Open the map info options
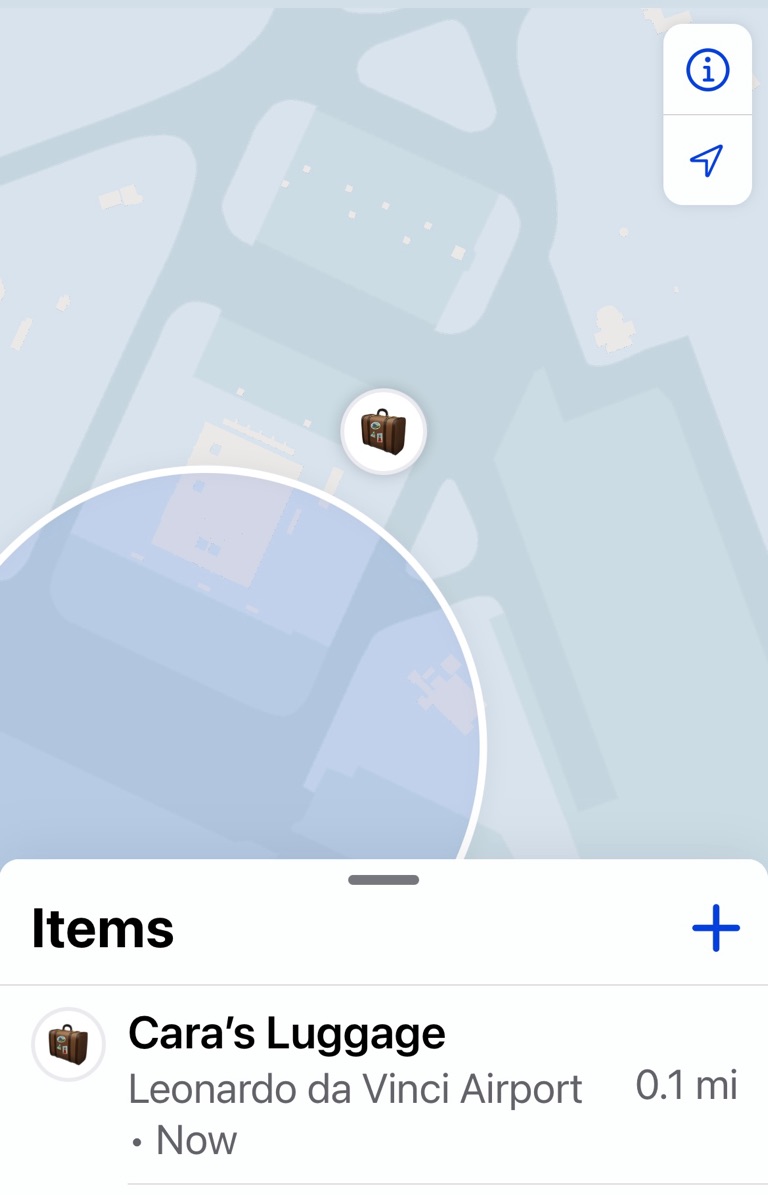This screenshot has height=1195, width=768. (x=707, y=70)
